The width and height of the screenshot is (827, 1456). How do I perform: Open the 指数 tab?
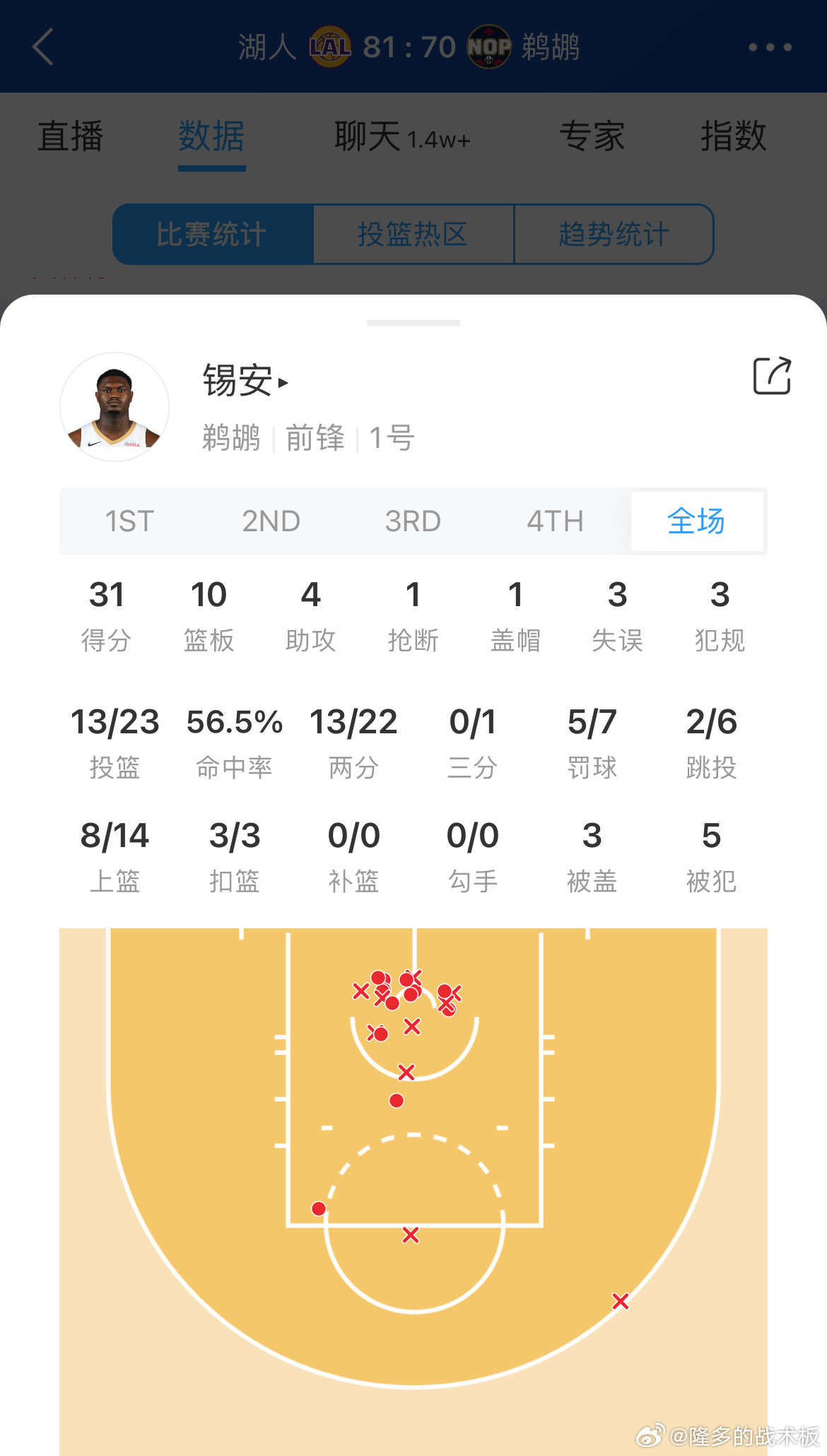tap(734, 136)
